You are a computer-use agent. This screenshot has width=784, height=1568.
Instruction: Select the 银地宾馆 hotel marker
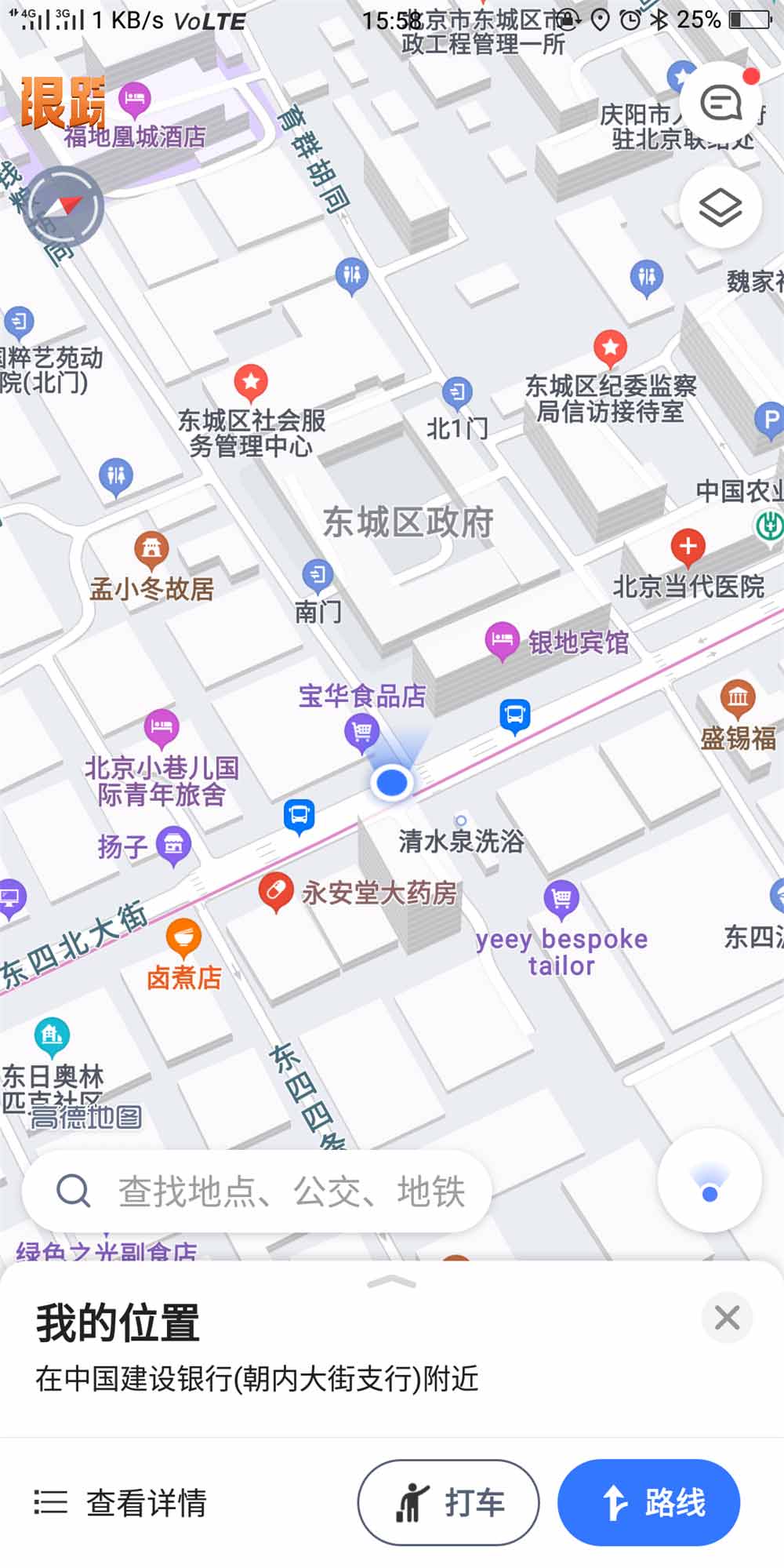click(x=502, y=640)
